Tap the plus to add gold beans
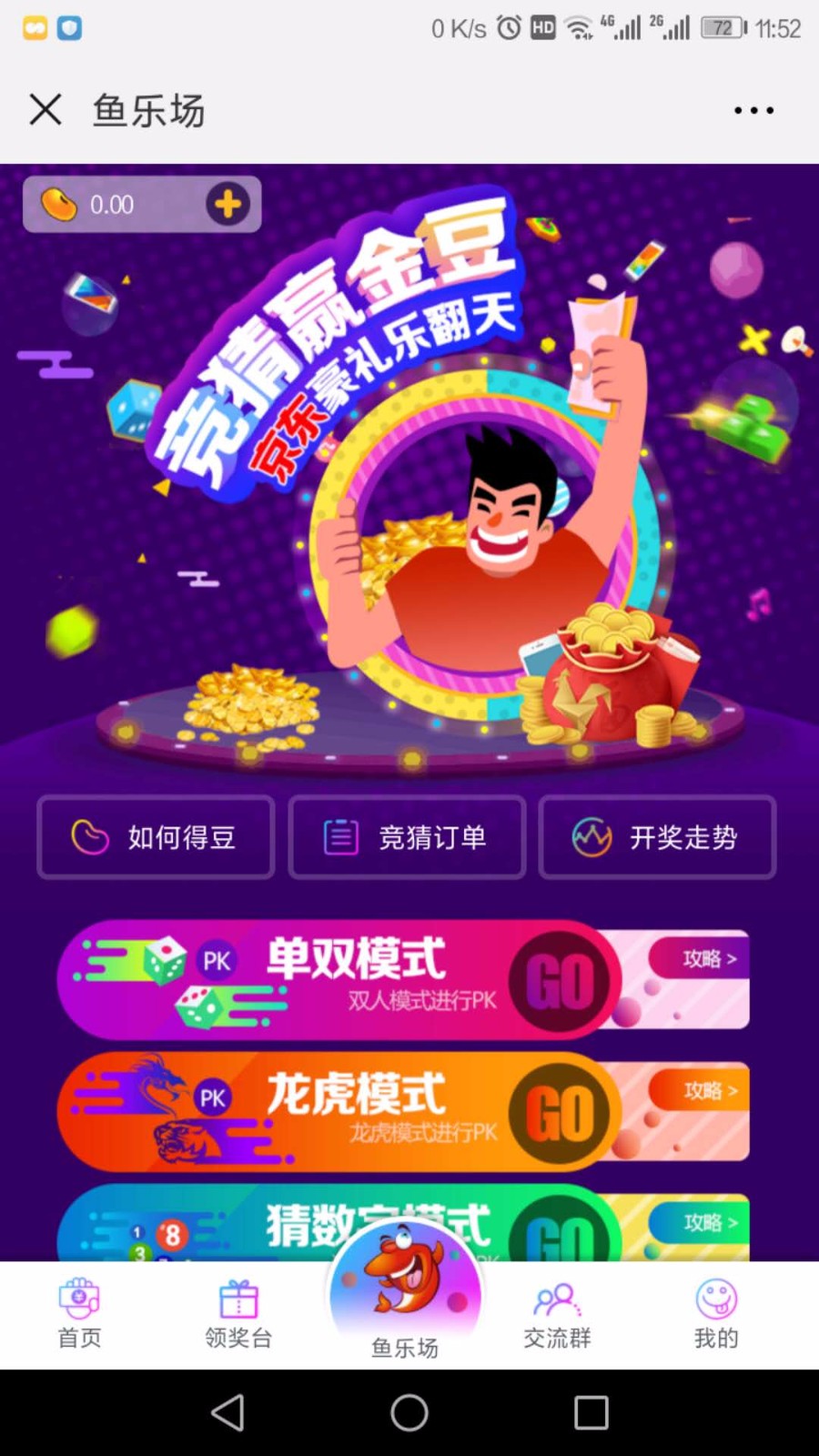 [227, 204]
